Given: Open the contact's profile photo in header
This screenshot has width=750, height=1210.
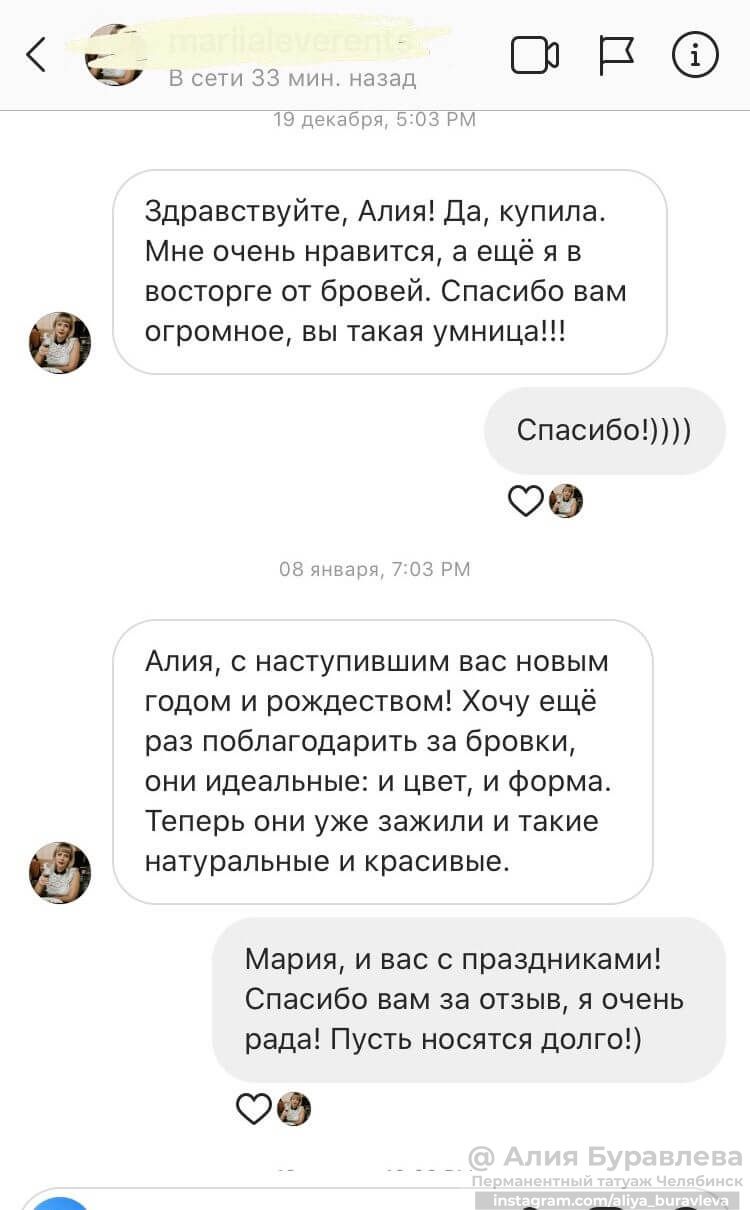Looking at the screenshot, I should pos(113,57).
